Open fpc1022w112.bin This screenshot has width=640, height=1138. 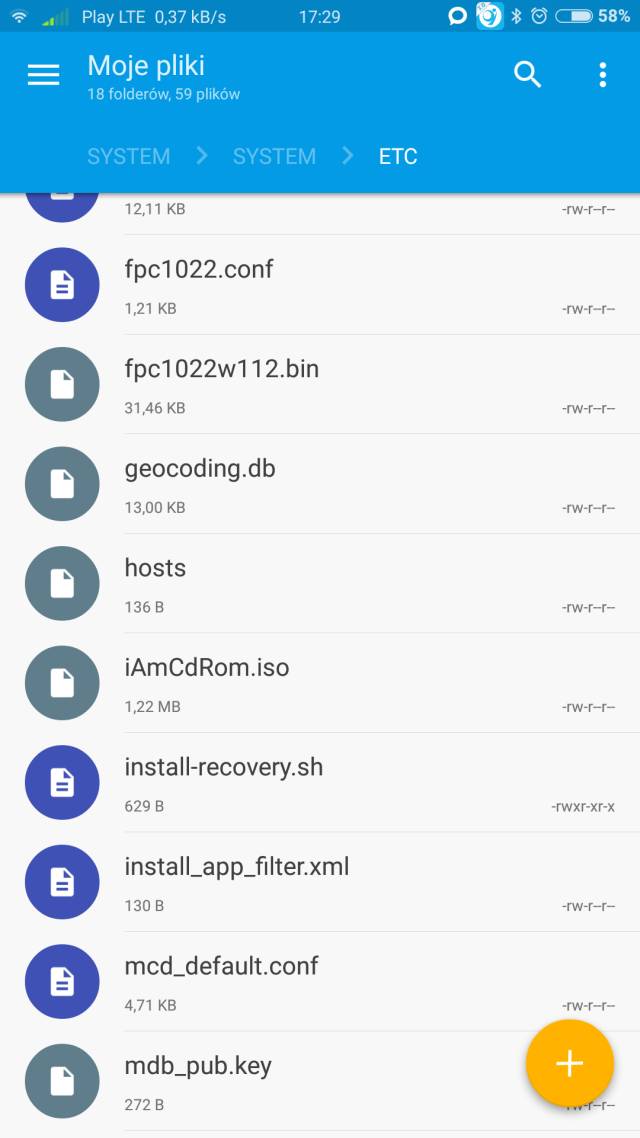click(x=222, y=369)
